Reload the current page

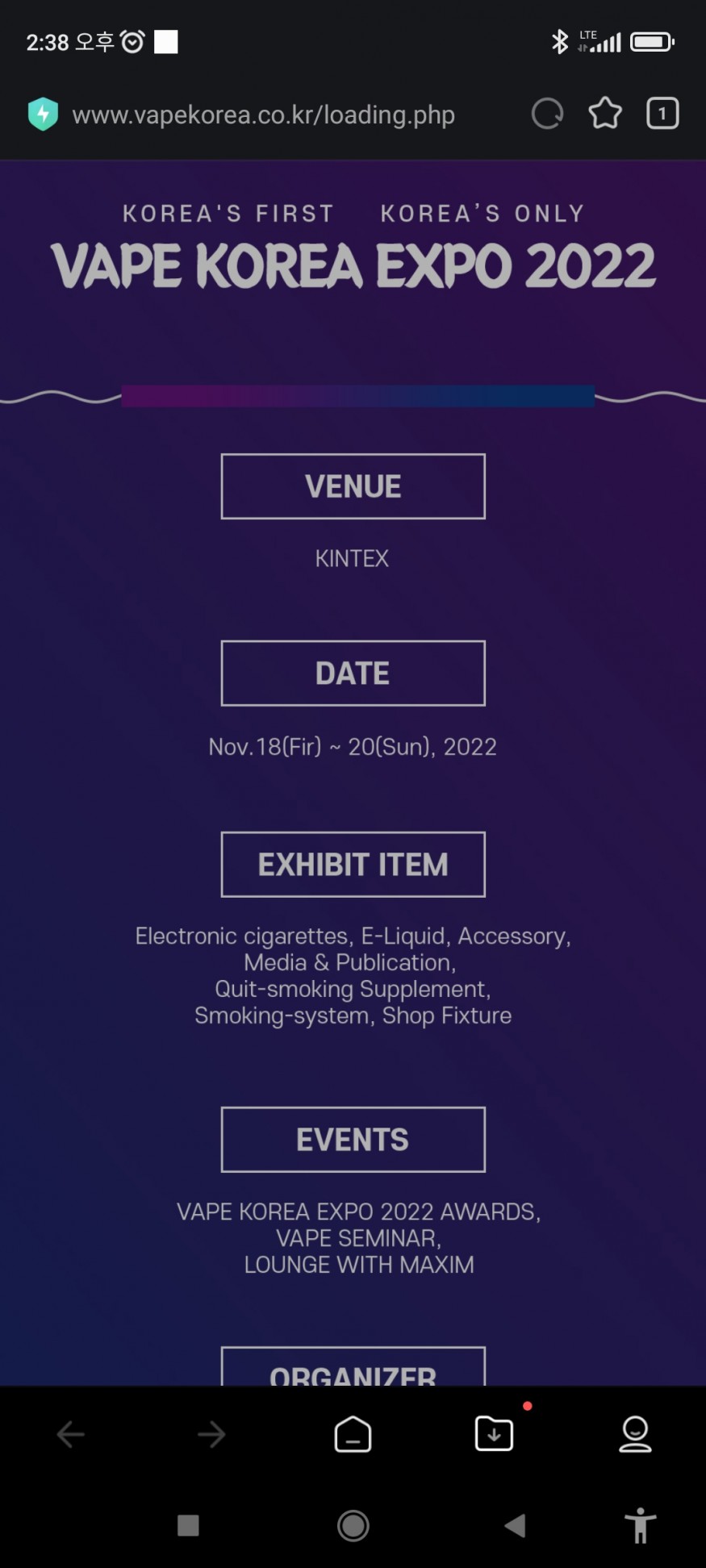[x=547, y=114]
